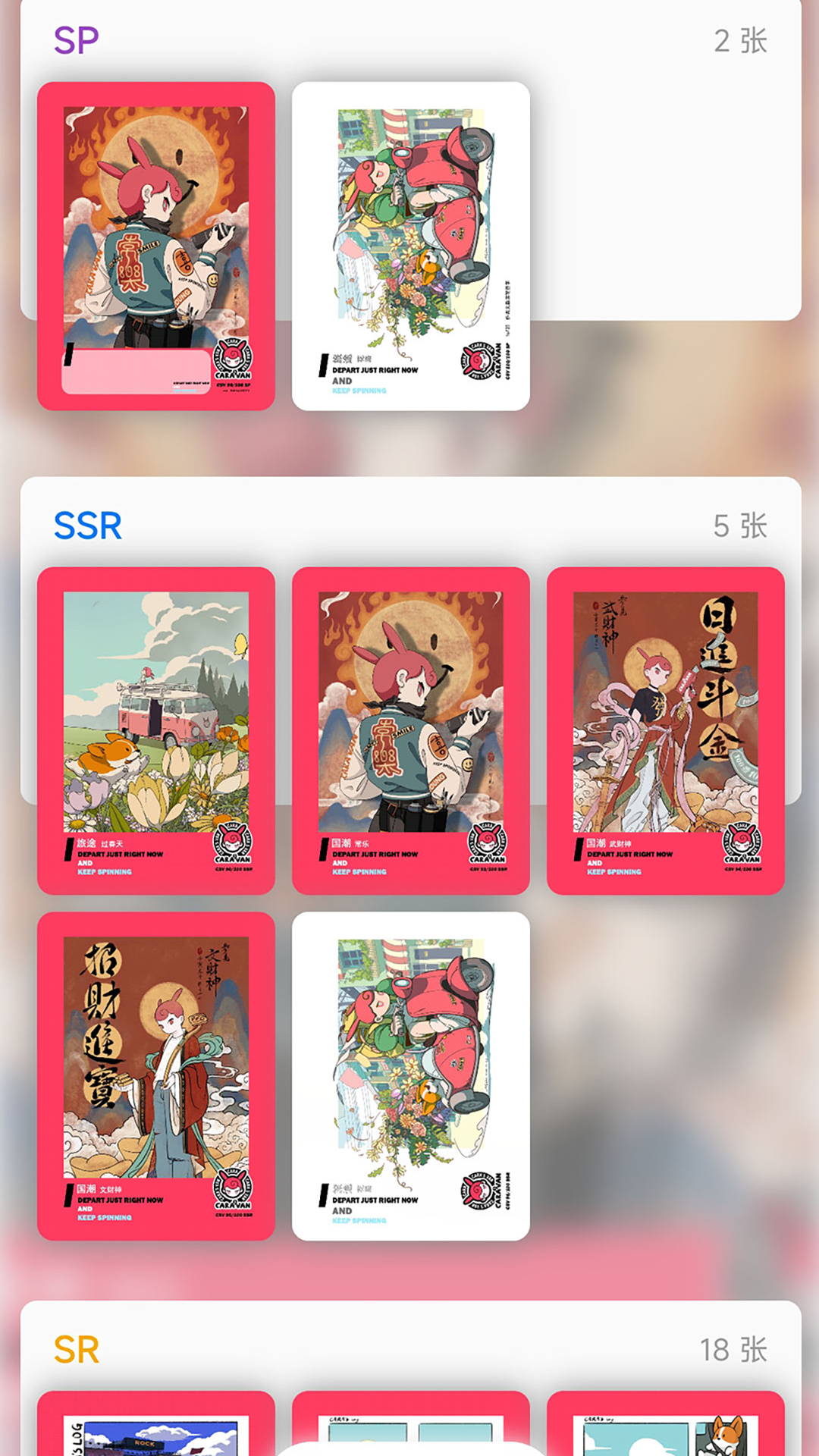
Task: View the 国潮 文财神 card
Action: [x=155, y=1075]
